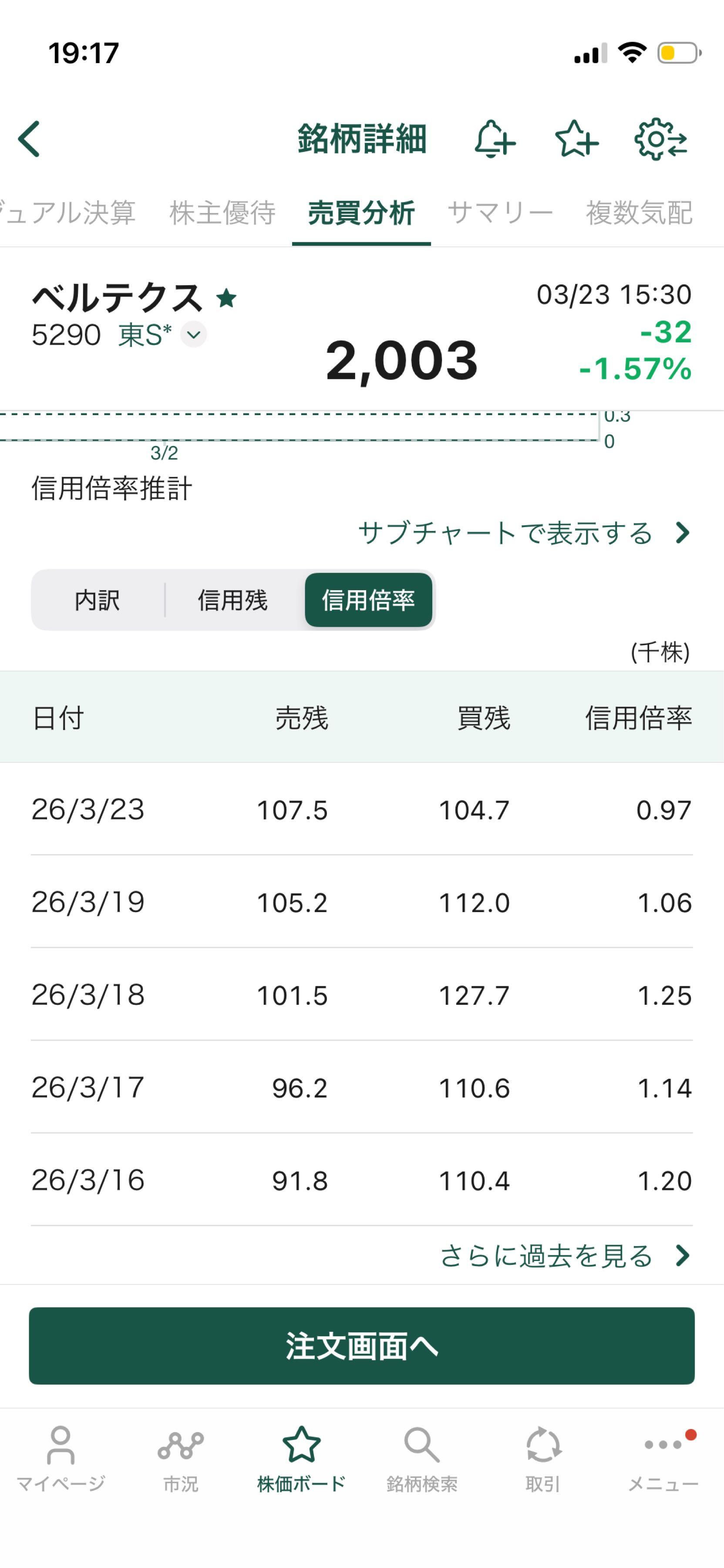Add stock to favorites via star icon
This screenshot has width=724, height=1568.
click(x=576, y=139)
